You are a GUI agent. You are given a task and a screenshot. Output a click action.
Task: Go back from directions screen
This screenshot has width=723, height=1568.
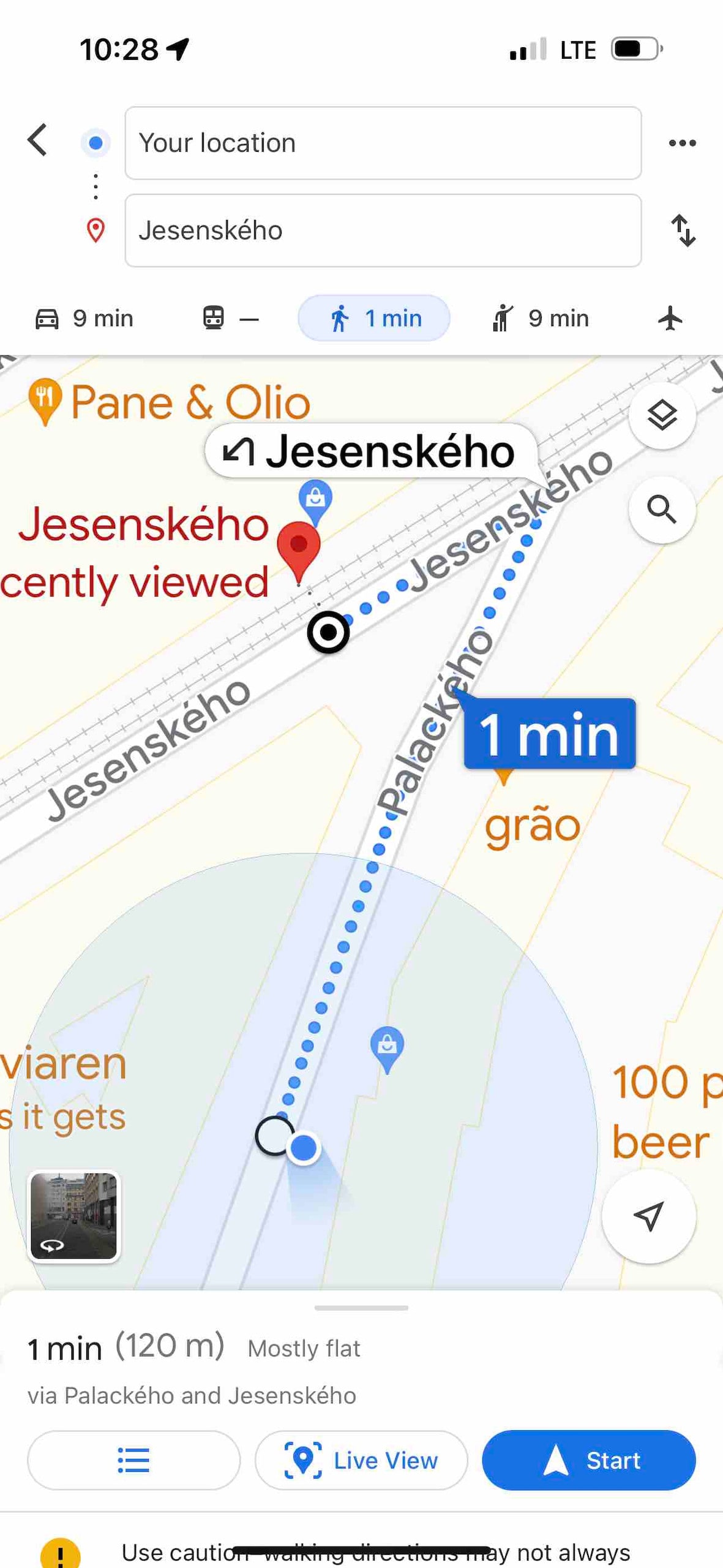(38, 140)
